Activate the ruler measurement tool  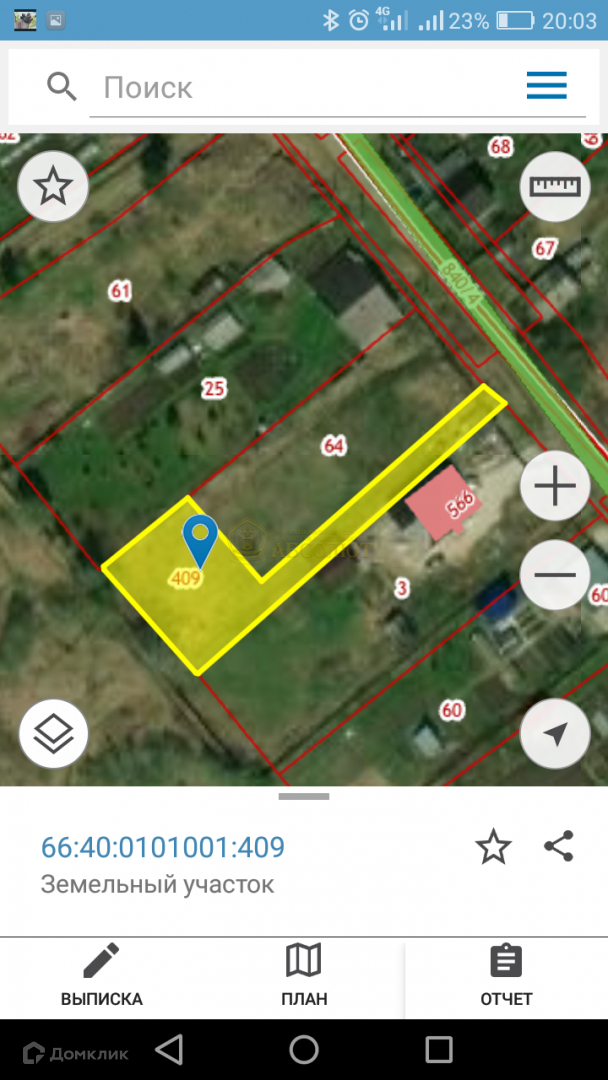555,187
